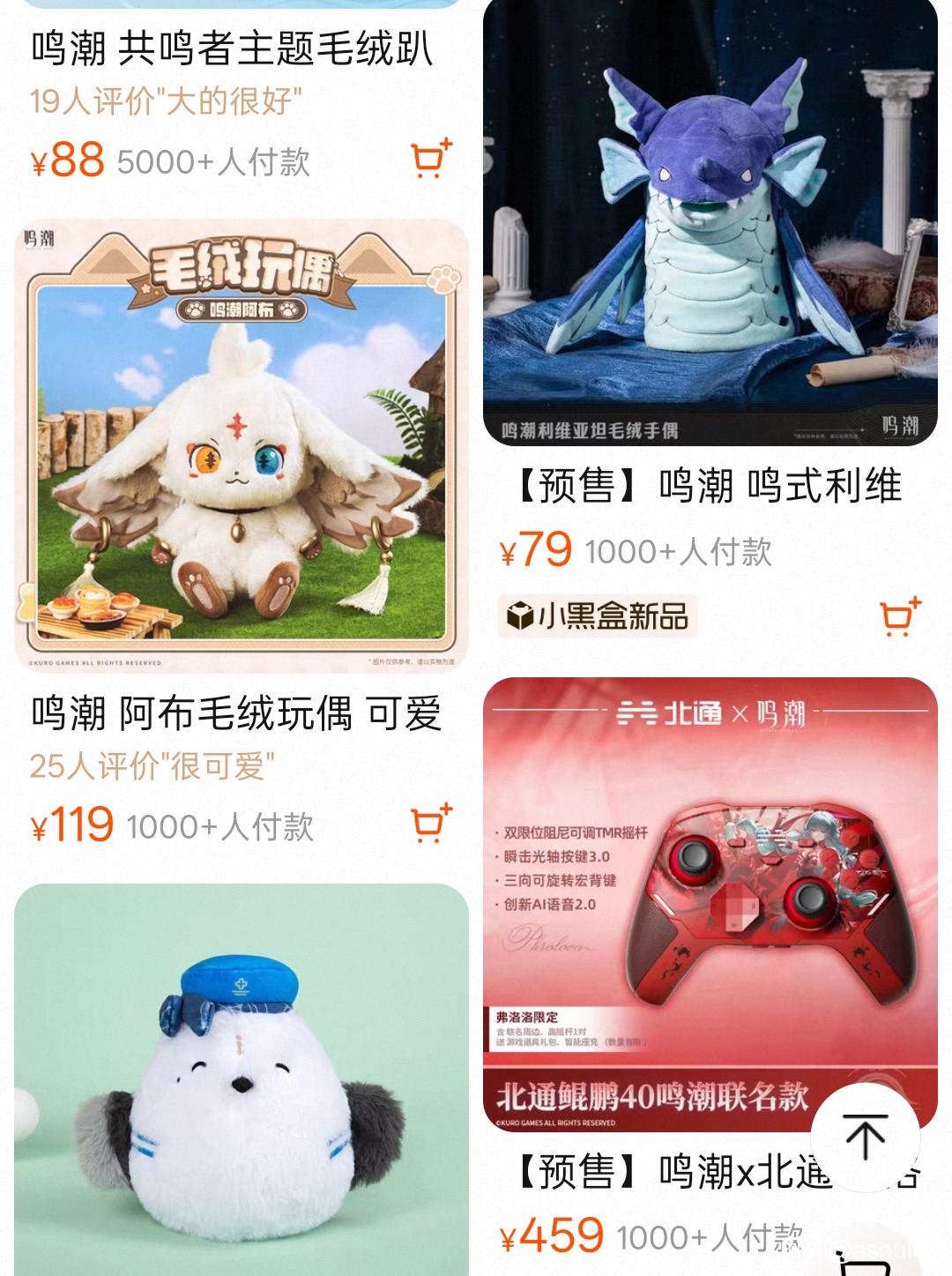The width and height of the screenshot is (952, 1276).
Task: Open the 鸣式利维亚坦毛绒手偶 product image
Action: click(x=710, y=222)
